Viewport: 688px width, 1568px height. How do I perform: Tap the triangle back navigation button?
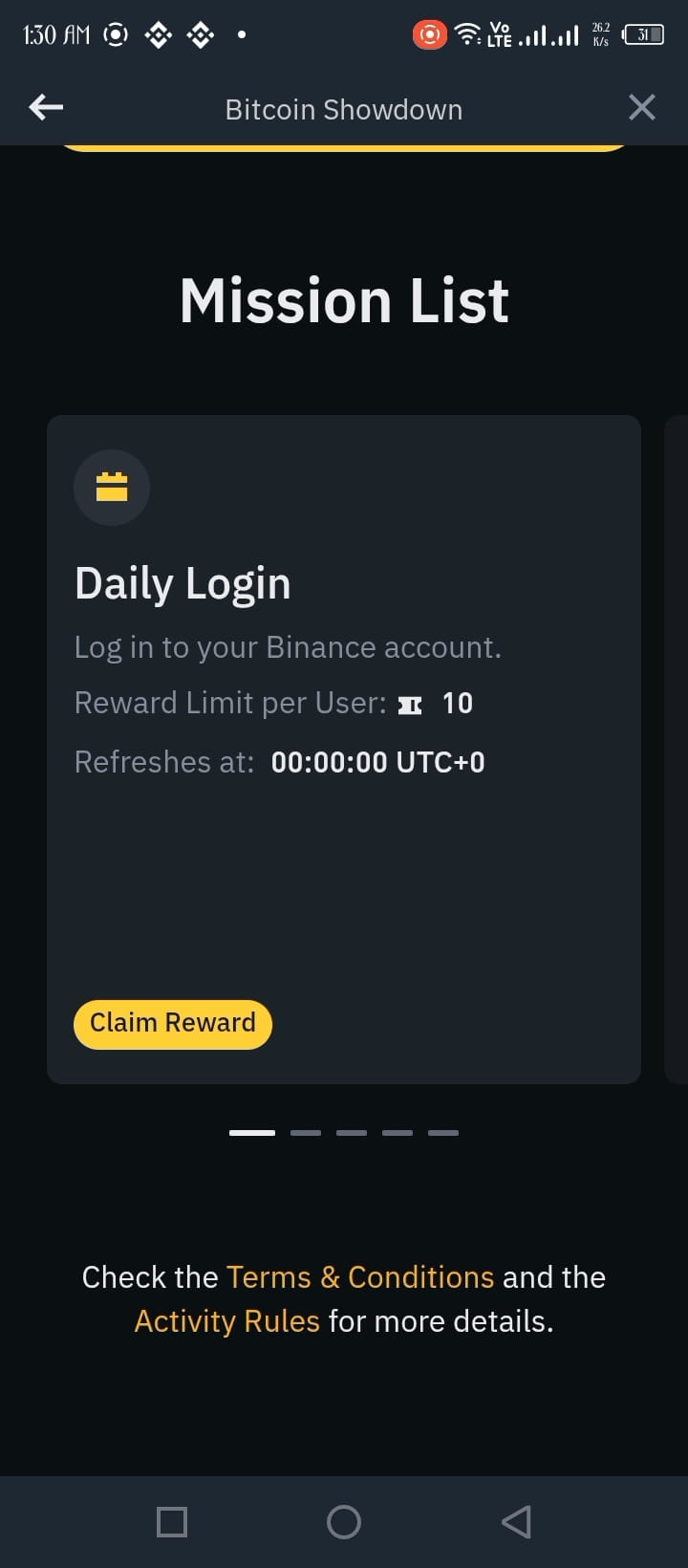(x=516, y=1521)
